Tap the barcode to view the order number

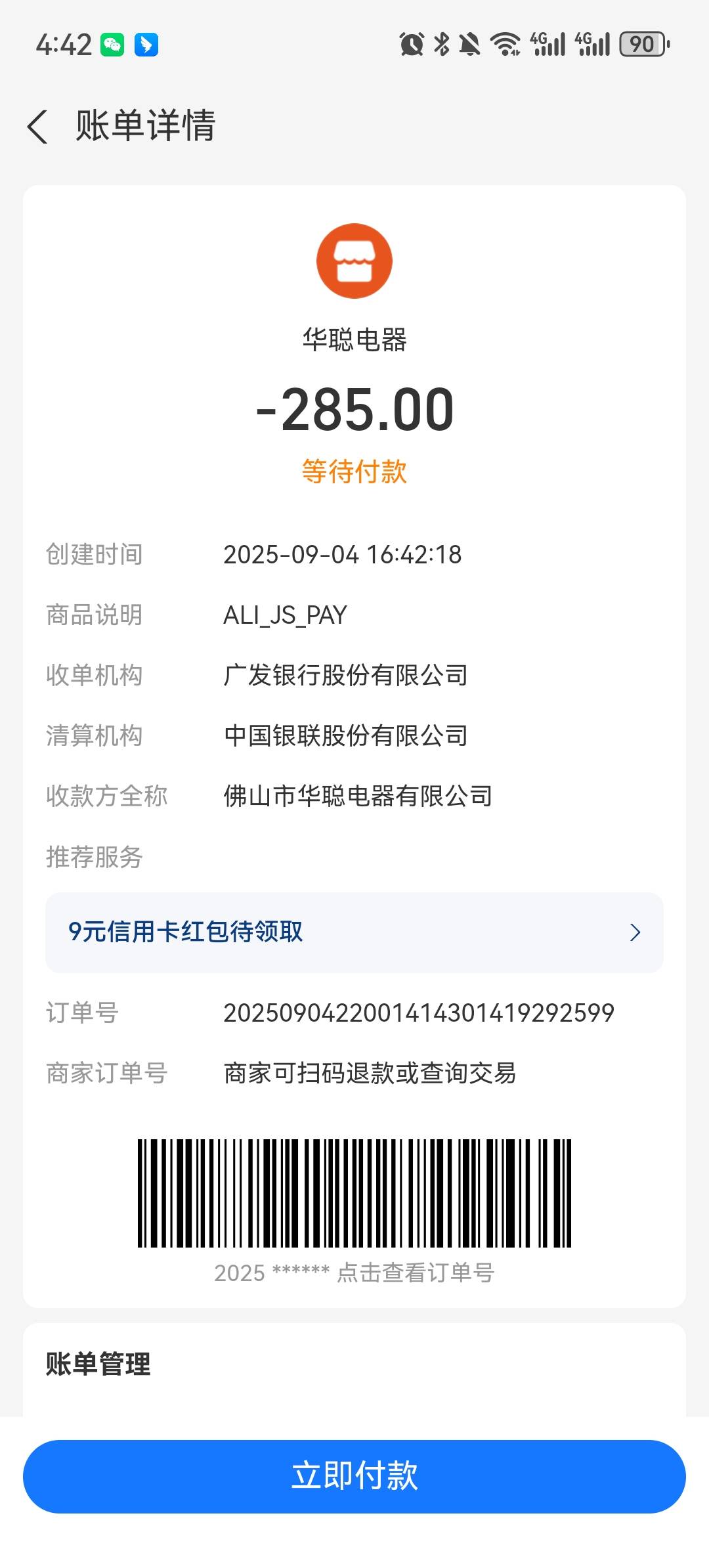point(354,1193)
